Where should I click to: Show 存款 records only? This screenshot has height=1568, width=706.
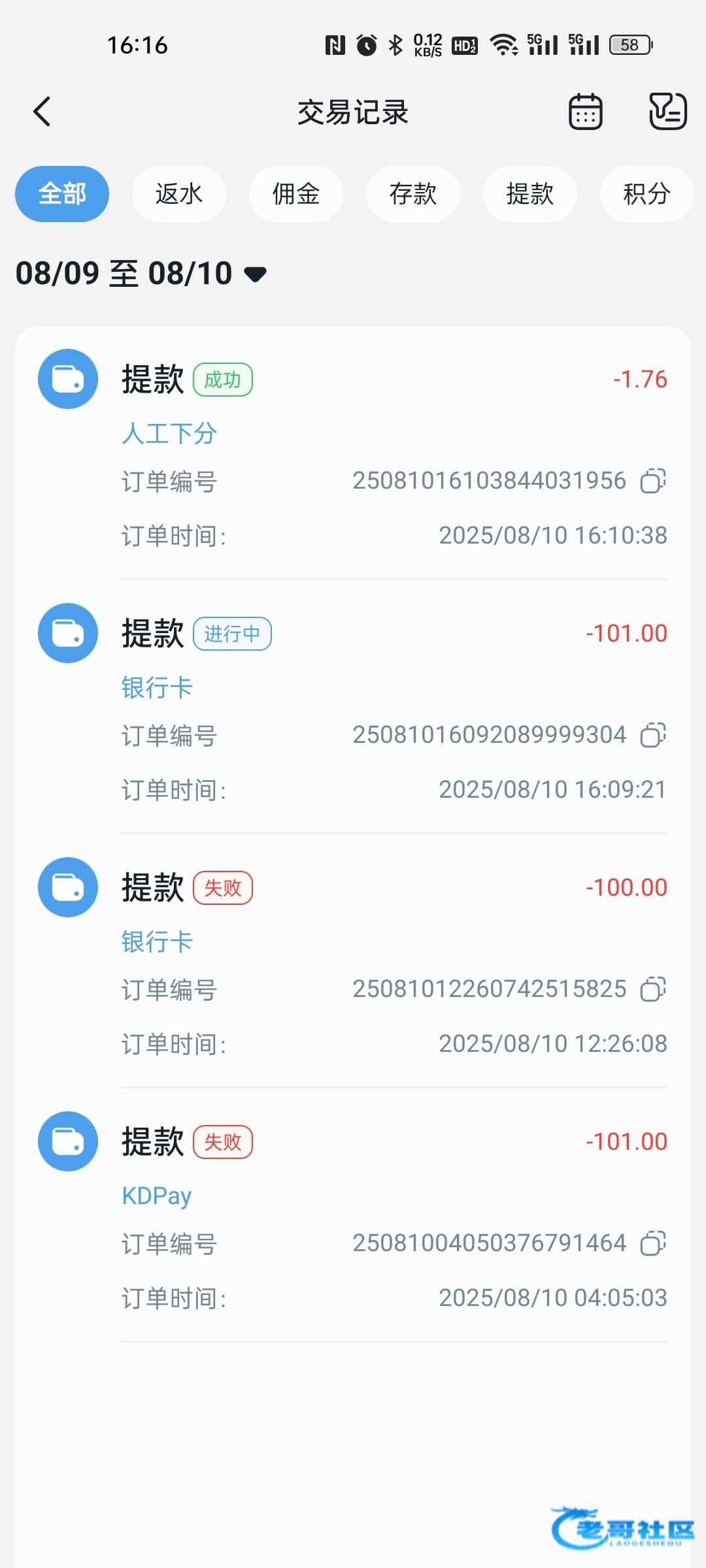(413, 194)
